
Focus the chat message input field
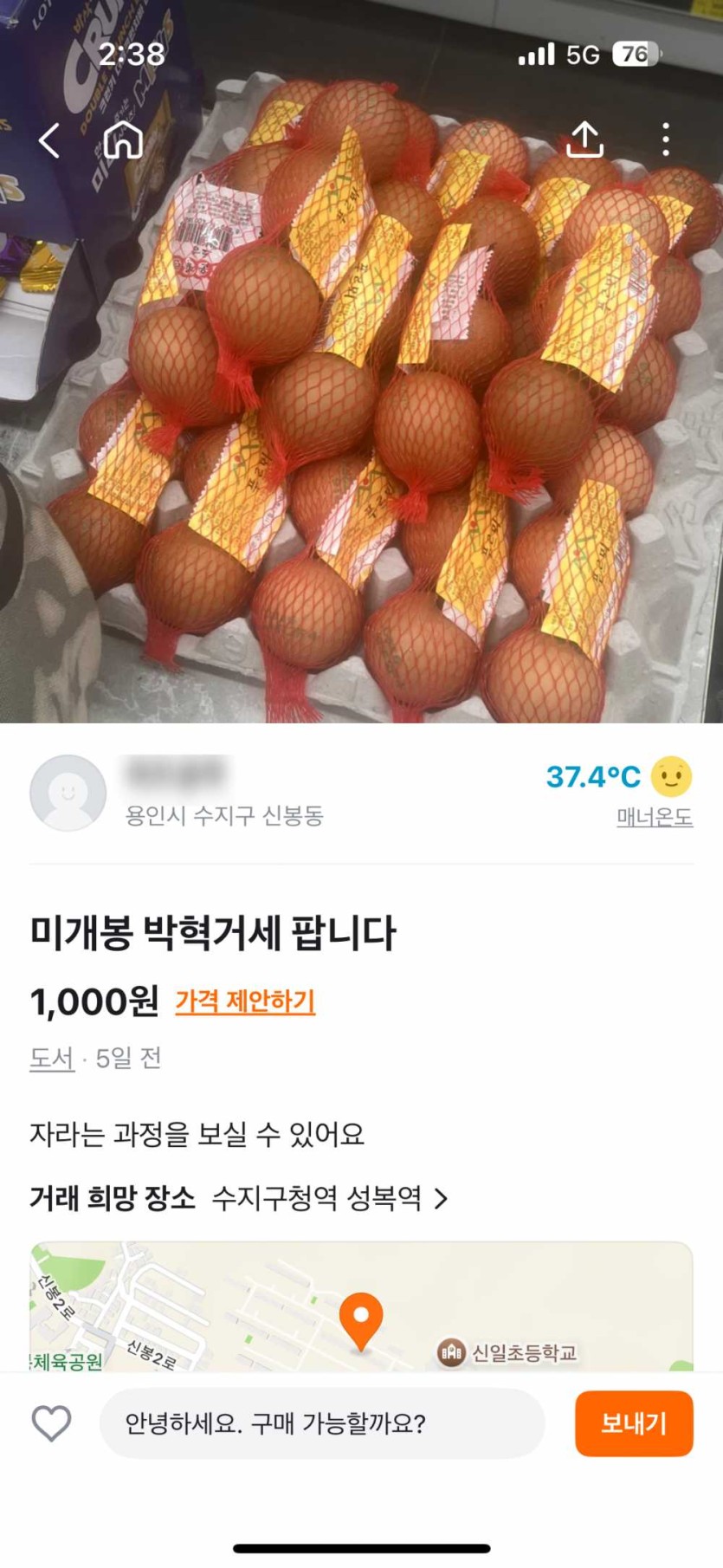pos(322,1423)
